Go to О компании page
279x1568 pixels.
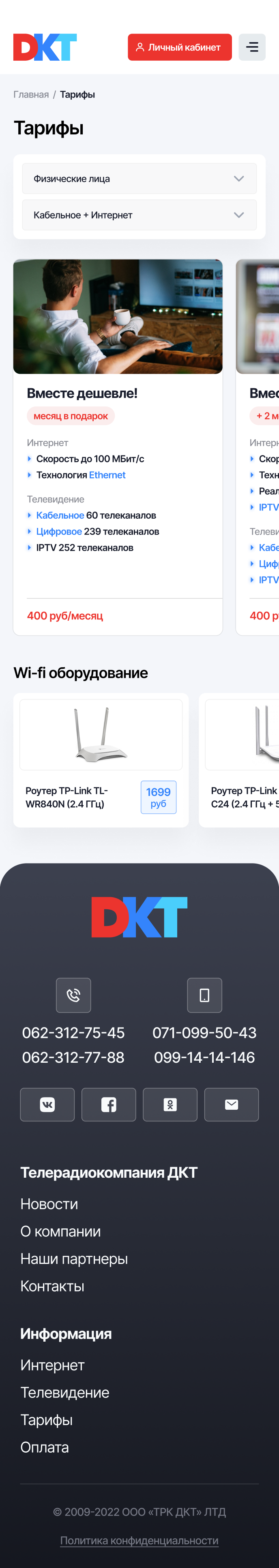point(60,1231)
